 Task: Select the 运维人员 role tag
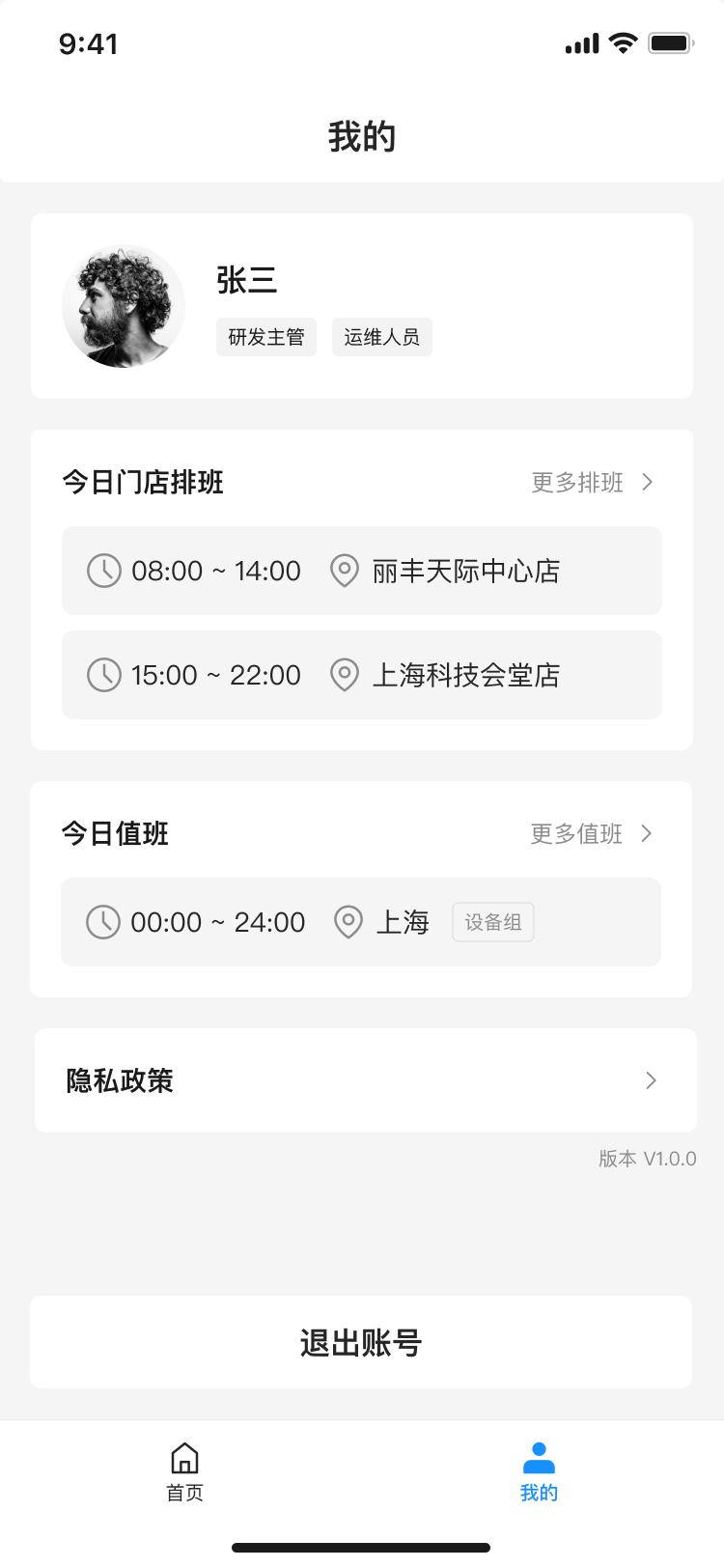point(381,337)
